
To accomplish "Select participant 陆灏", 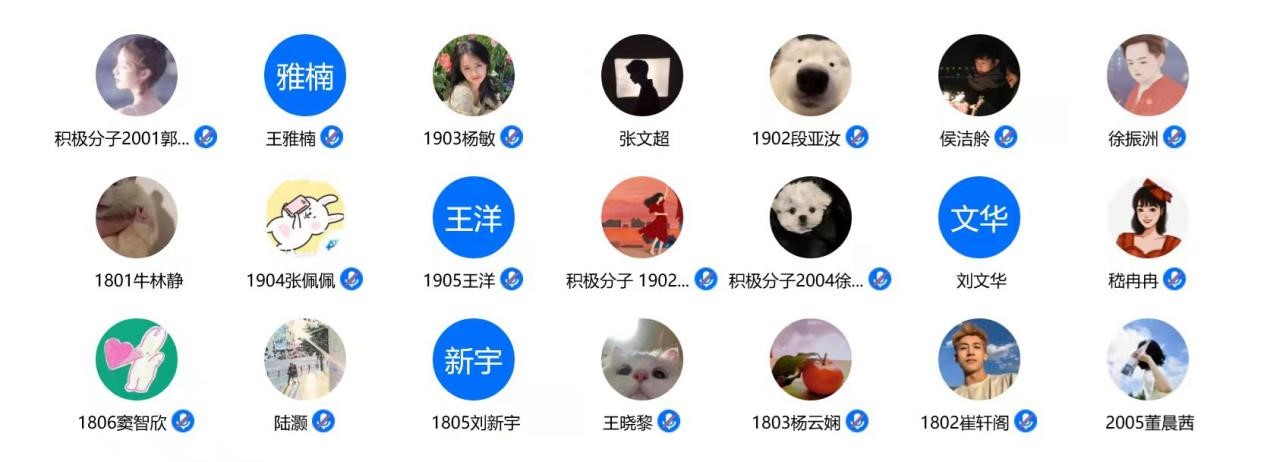I will pyautogui.click(x=305, y=360).
